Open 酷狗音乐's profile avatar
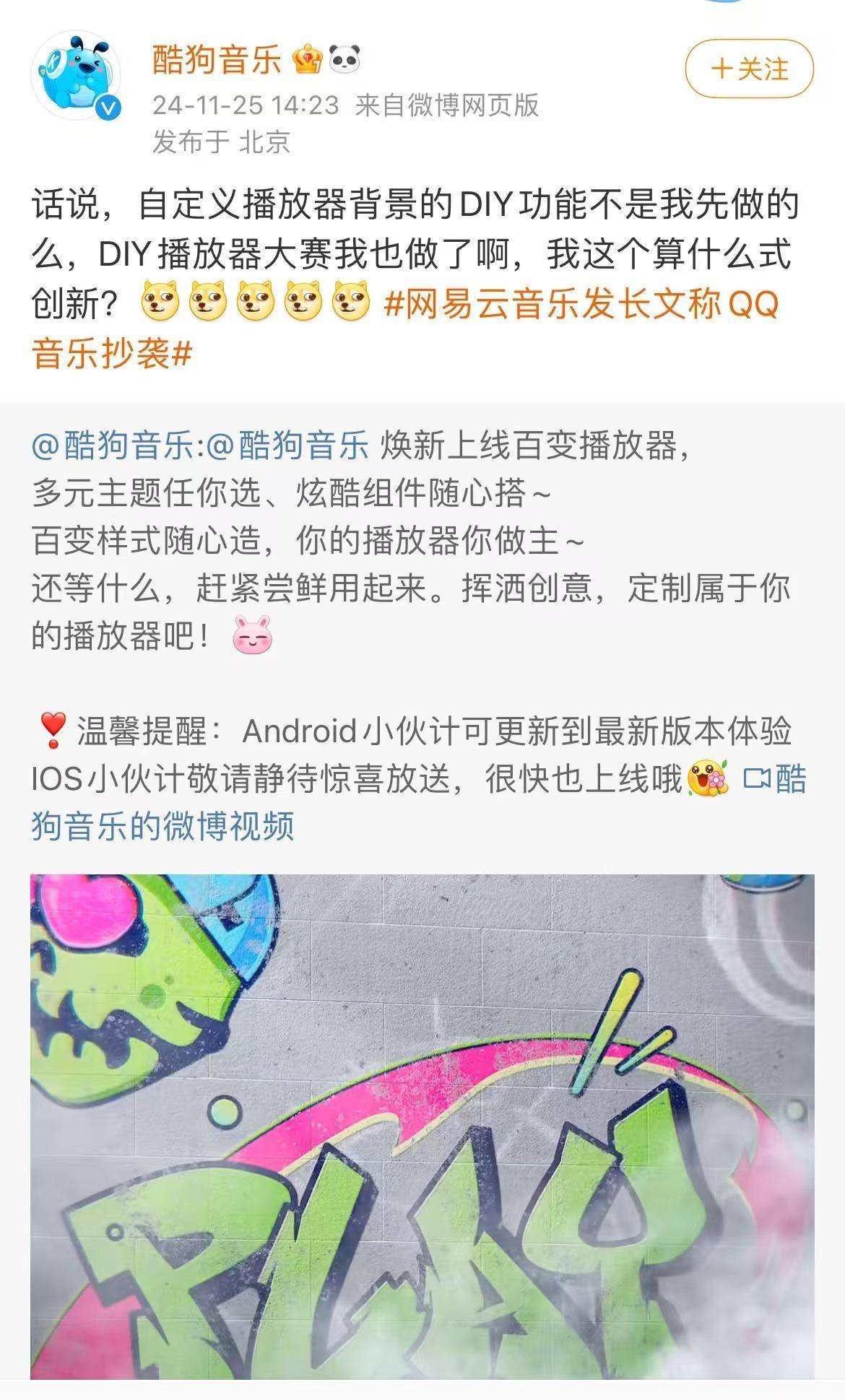 76,74
